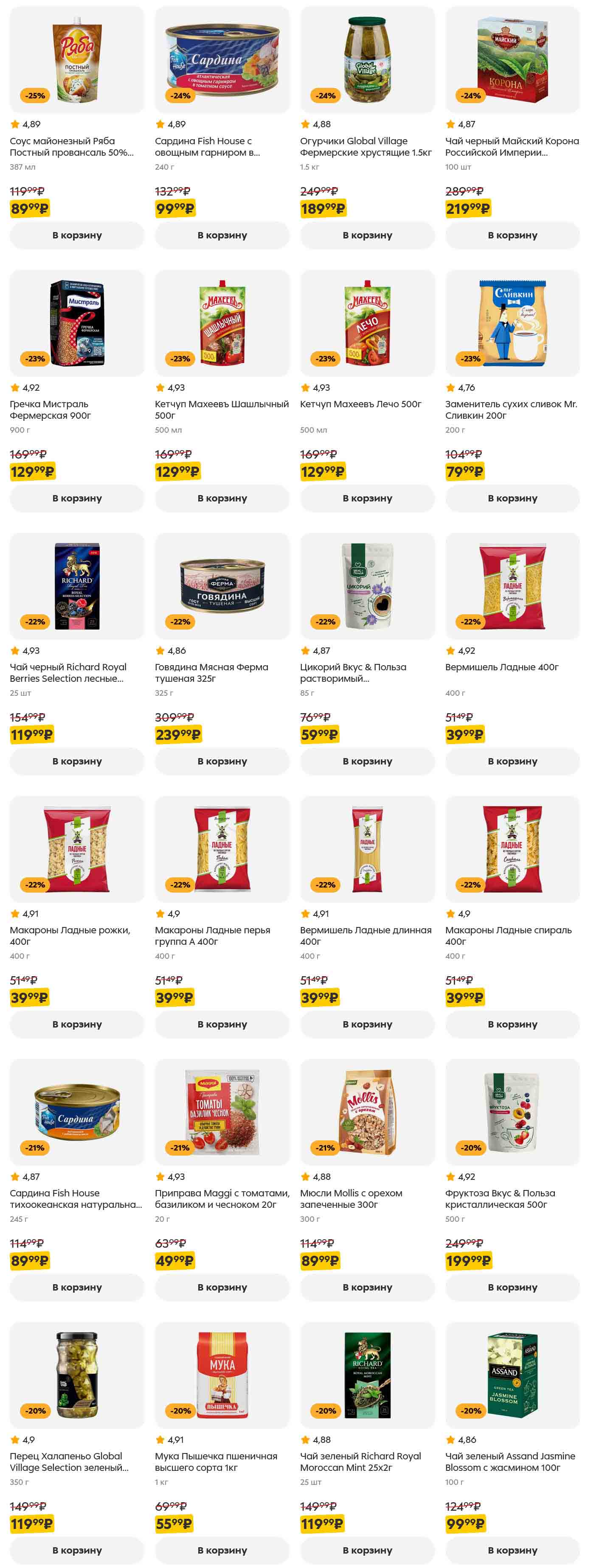
Task: Add Кетчуп Махеевъ Лечо 500г to cart
Action: (367, 498)
